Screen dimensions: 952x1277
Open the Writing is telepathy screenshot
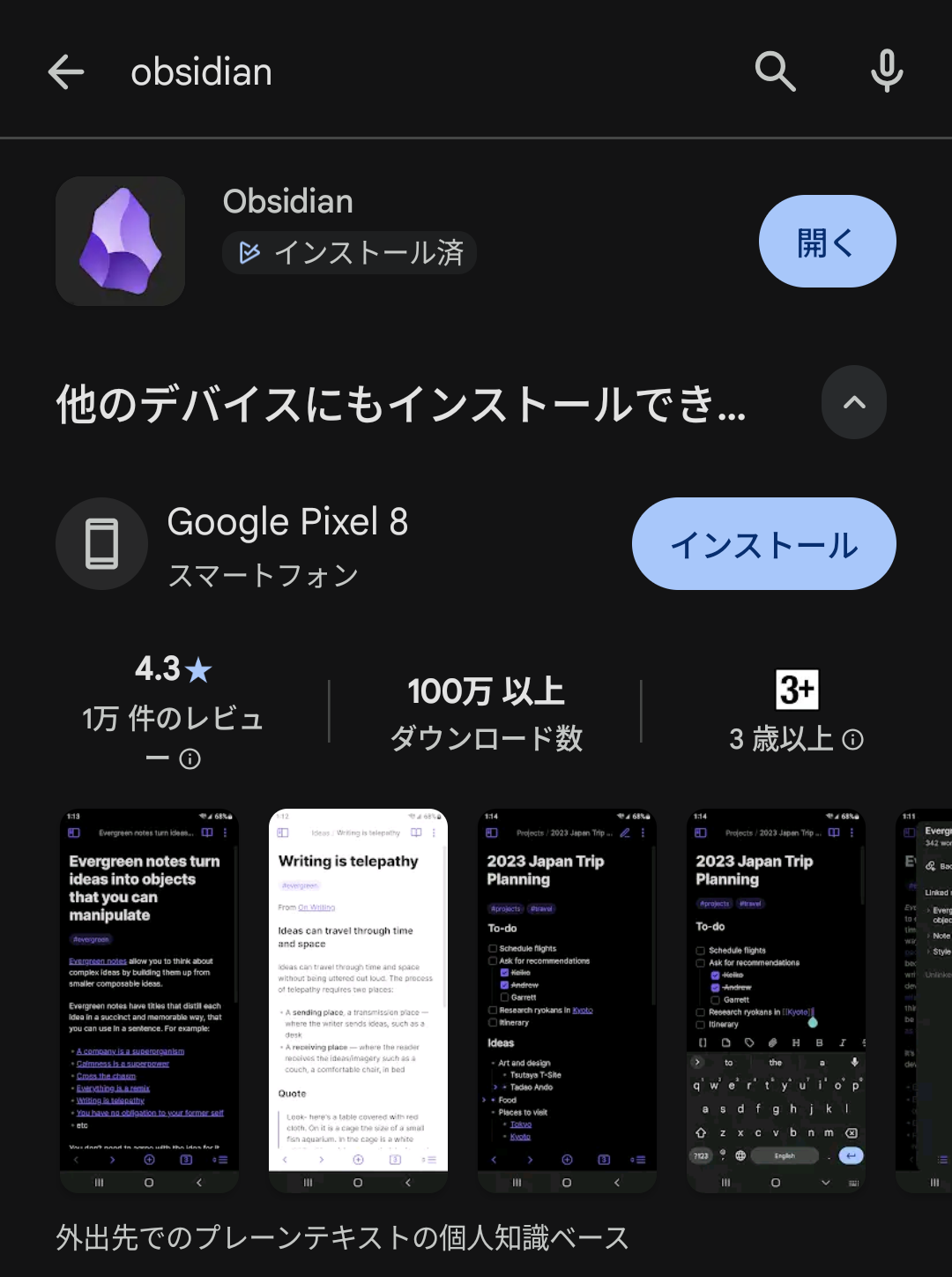358,1000
